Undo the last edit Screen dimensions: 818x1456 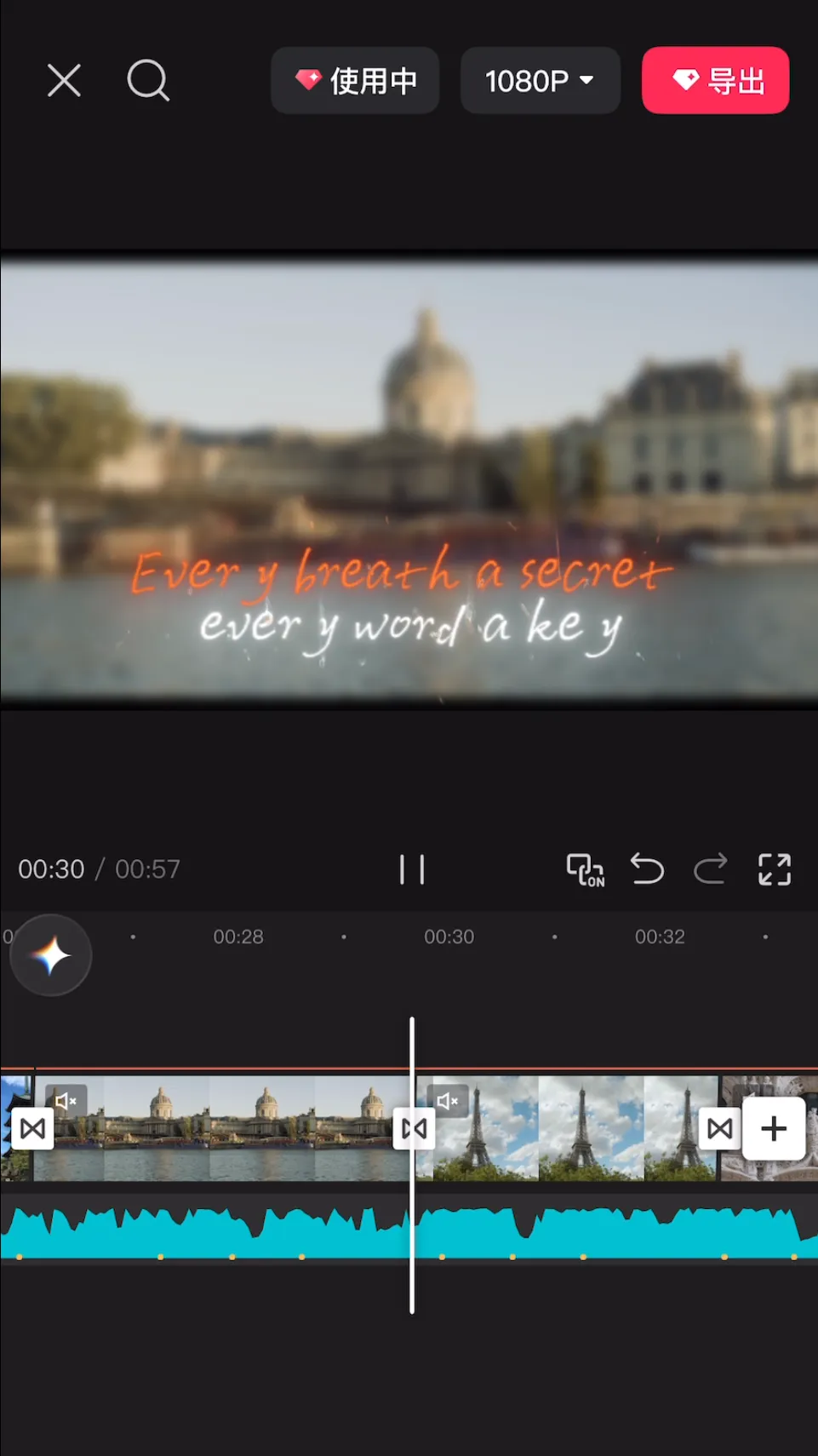(x=647, y=869)
